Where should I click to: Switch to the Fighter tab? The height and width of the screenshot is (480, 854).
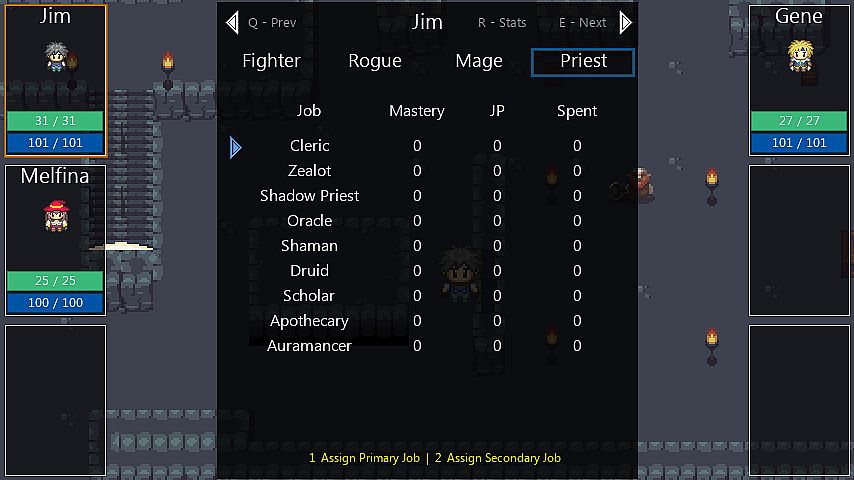click(271, 61)
